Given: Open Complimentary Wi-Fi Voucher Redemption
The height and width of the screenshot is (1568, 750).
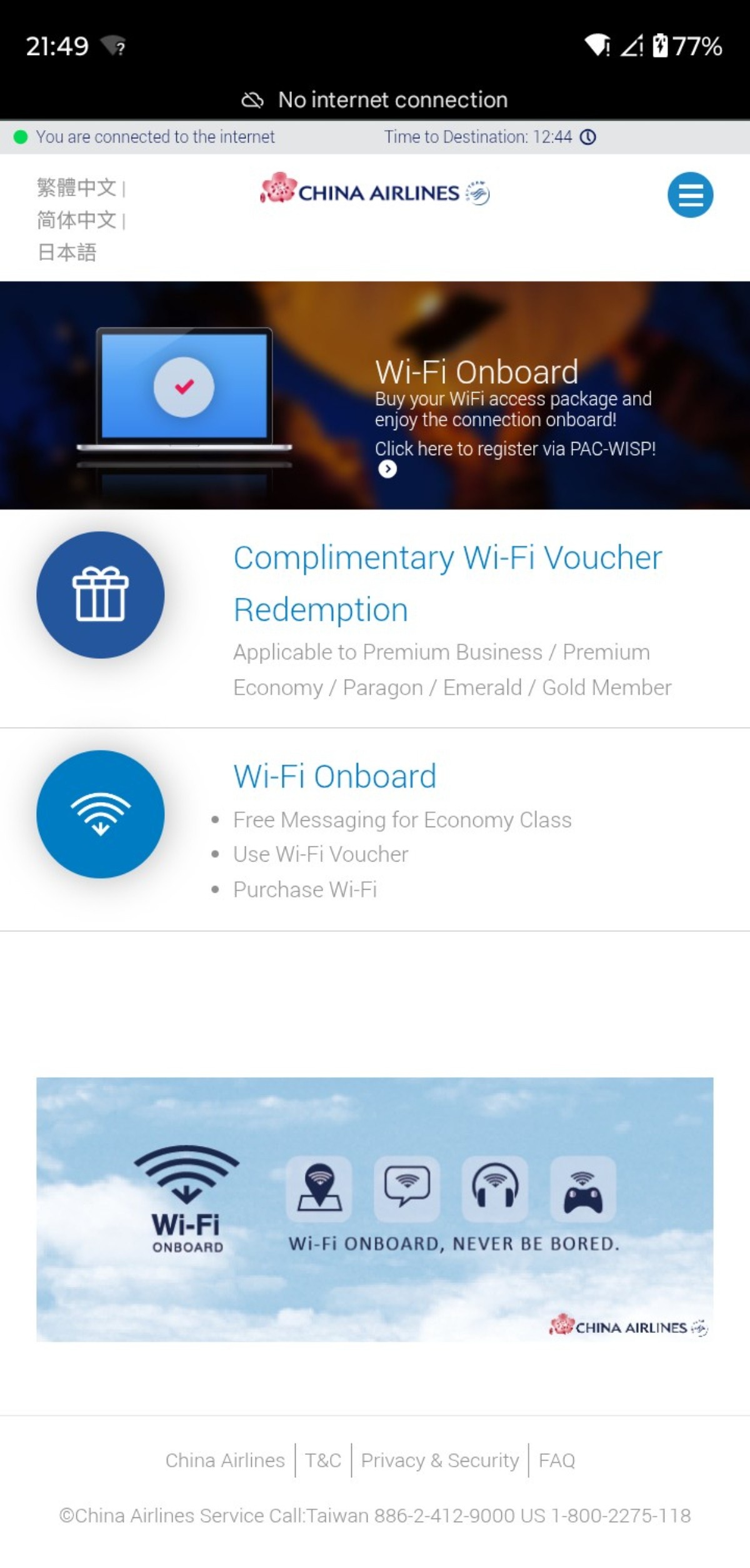Looking at the screenshot, I should pyautogui.click(x=375, y=618).
